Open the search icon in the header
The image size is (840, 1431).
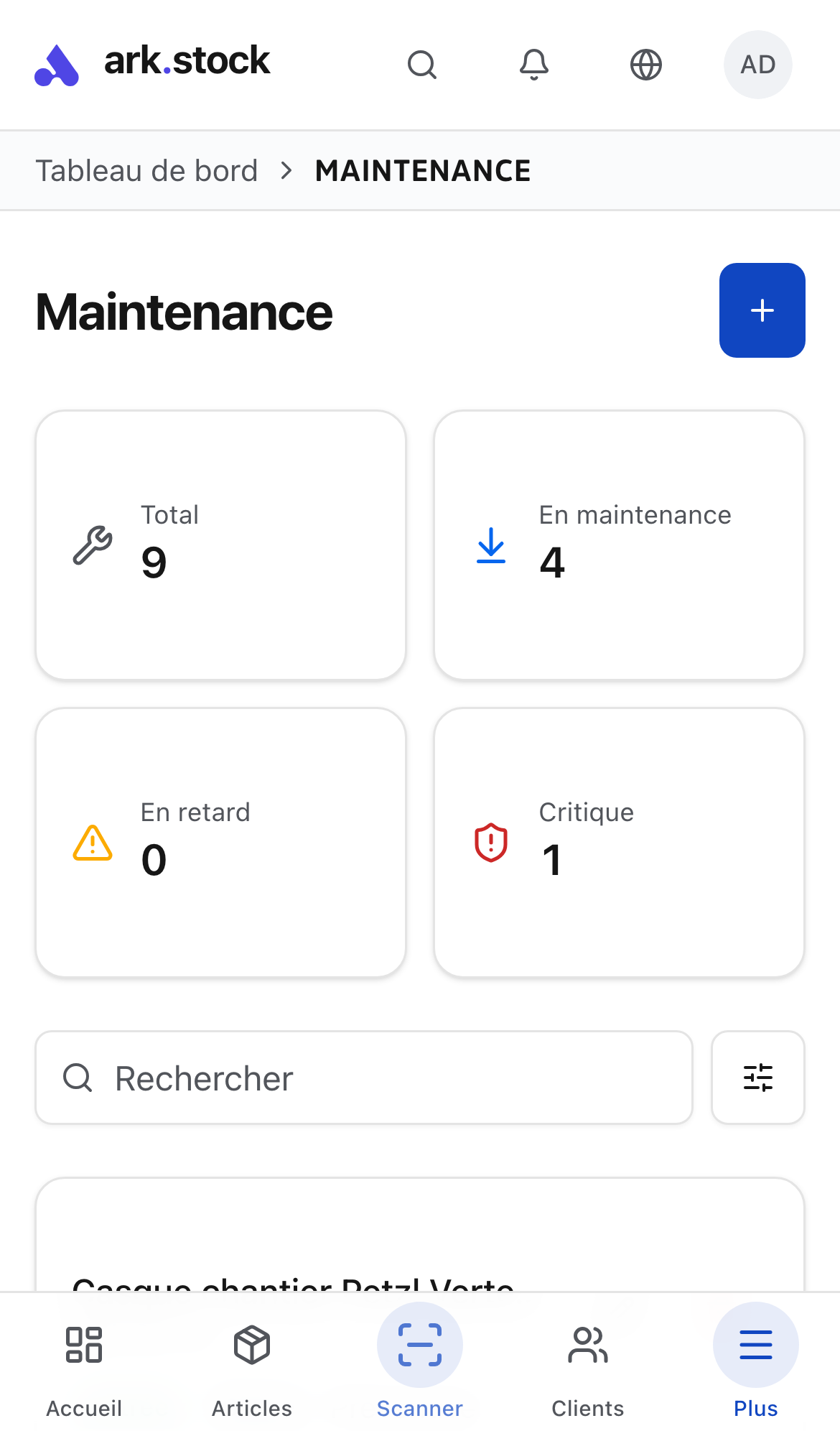pos(422,65)
